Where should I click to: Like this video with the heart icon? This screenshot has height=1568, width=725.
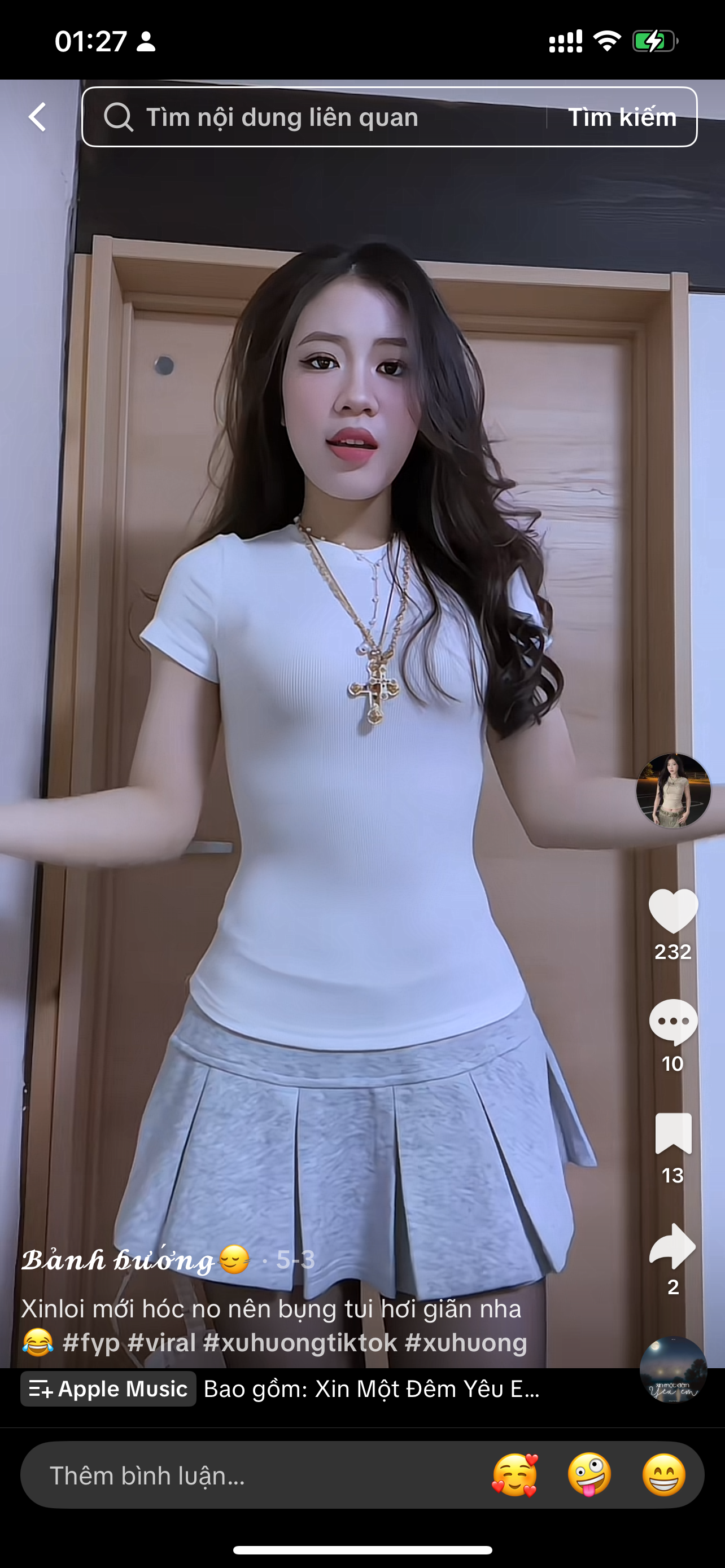click(x=672, y=910)
